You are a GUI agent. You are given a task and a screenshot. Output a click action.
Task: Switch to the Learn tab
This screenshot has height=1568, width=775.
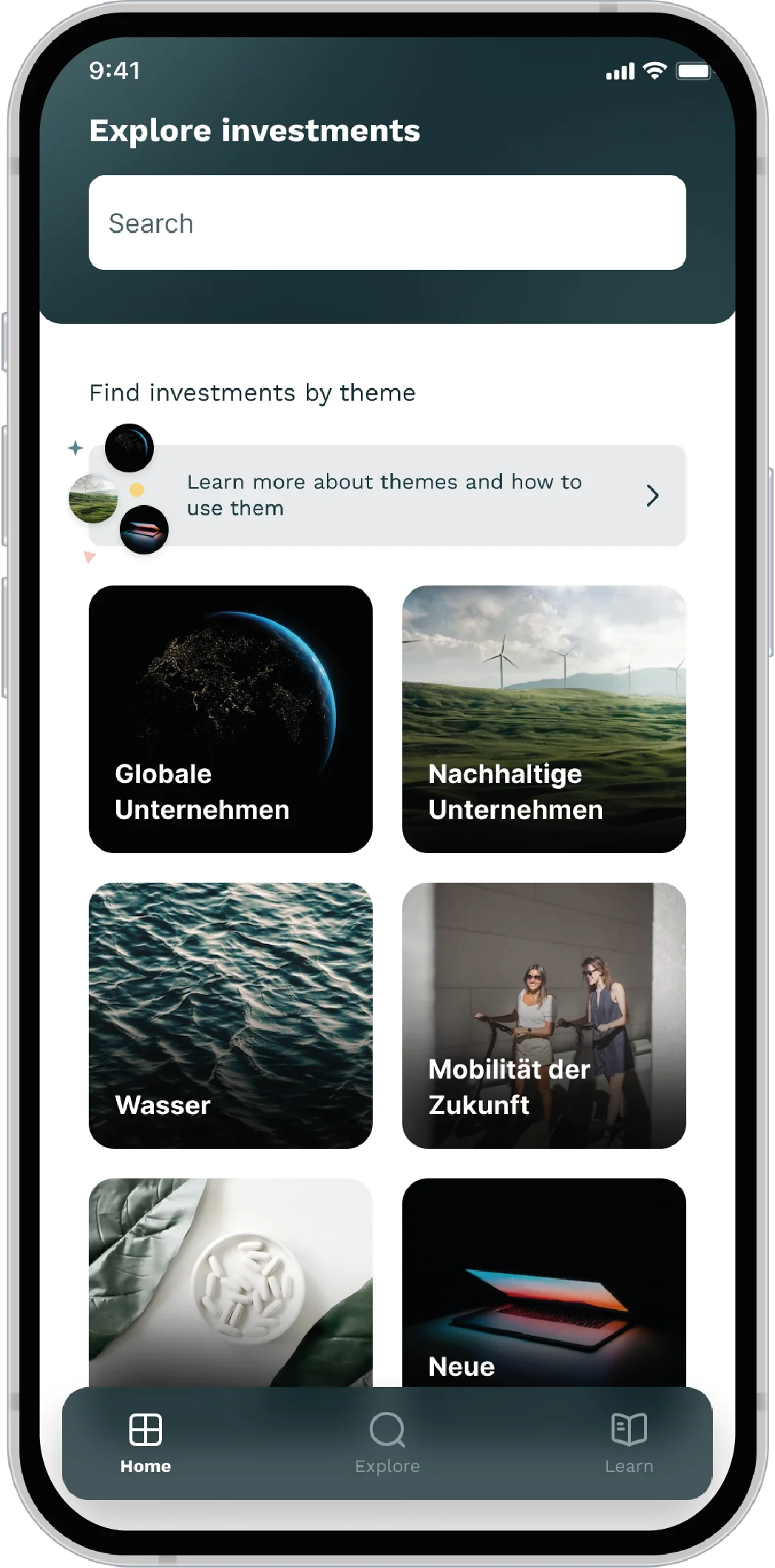click(629, 1442)
